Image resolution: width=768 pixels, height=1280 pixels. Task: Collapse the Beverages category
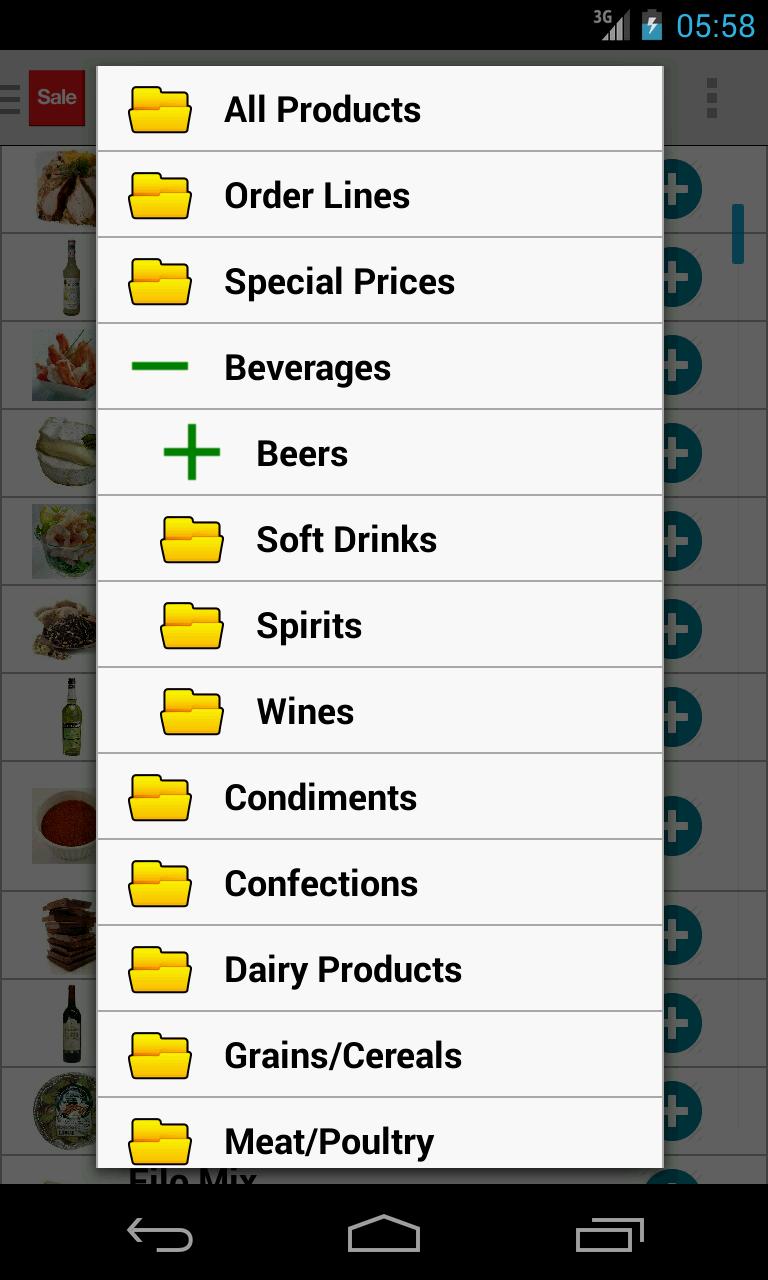(x=161, y=367)
